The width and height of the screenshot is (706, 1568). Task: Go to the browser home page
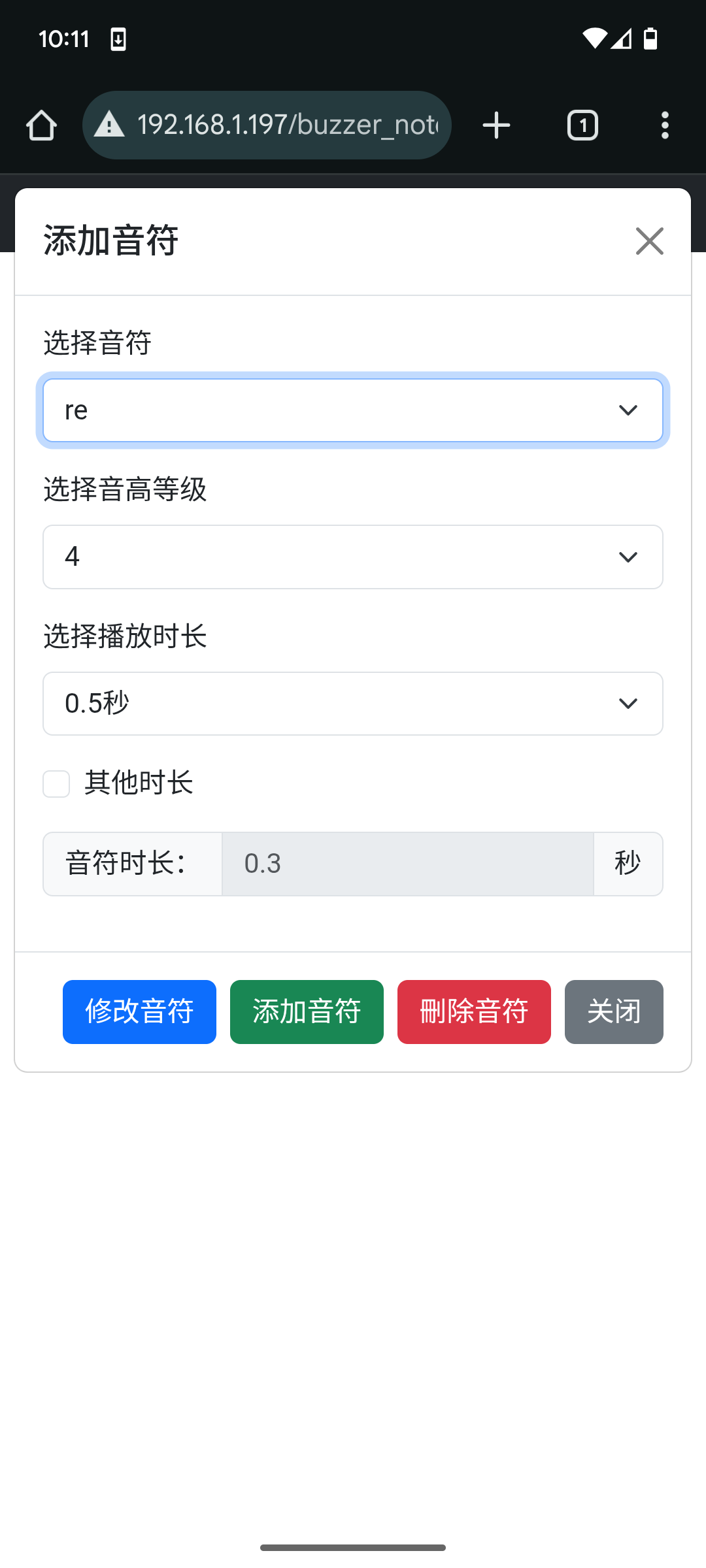tap(41, 125)
